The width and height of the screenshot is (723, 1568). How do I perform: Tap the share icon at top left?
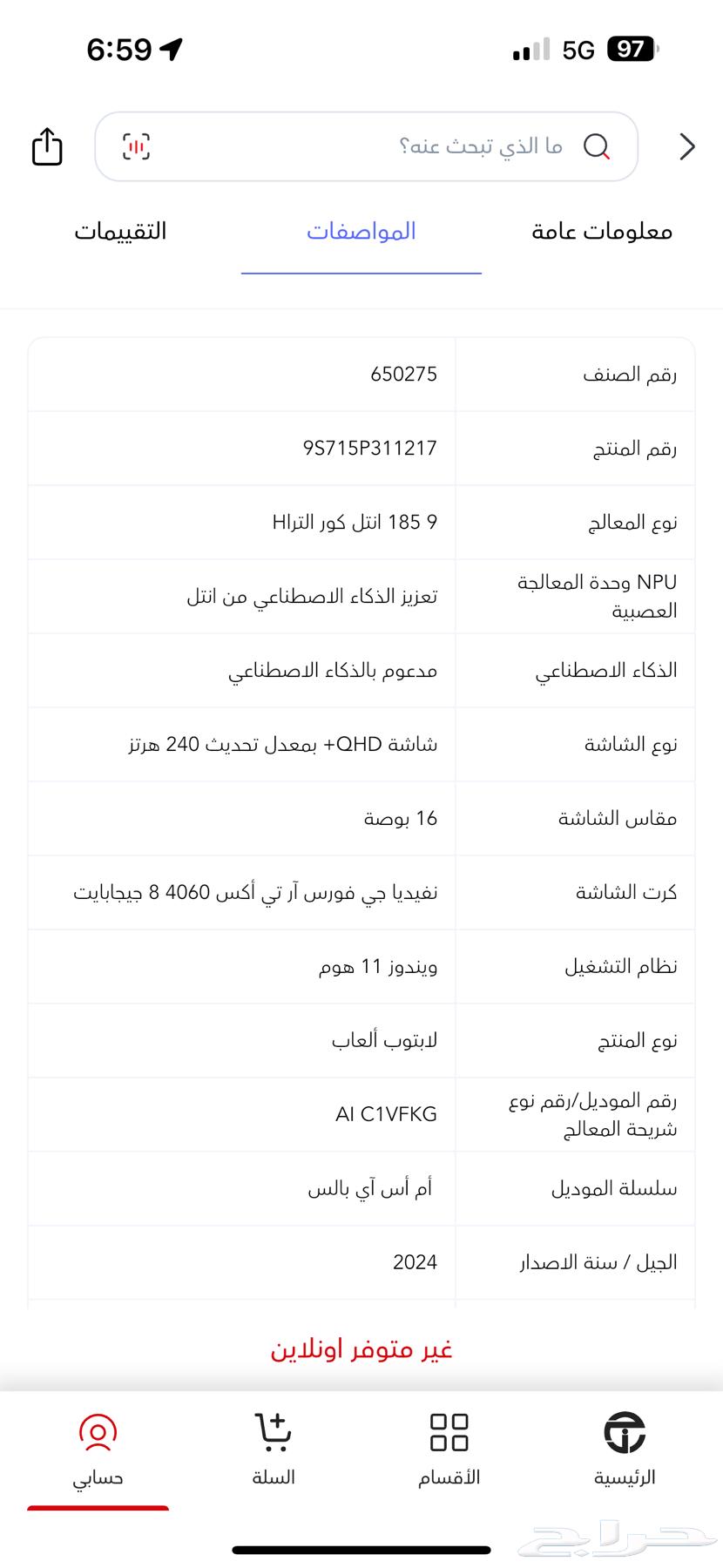pyautogui.click(x=45, y=146)
